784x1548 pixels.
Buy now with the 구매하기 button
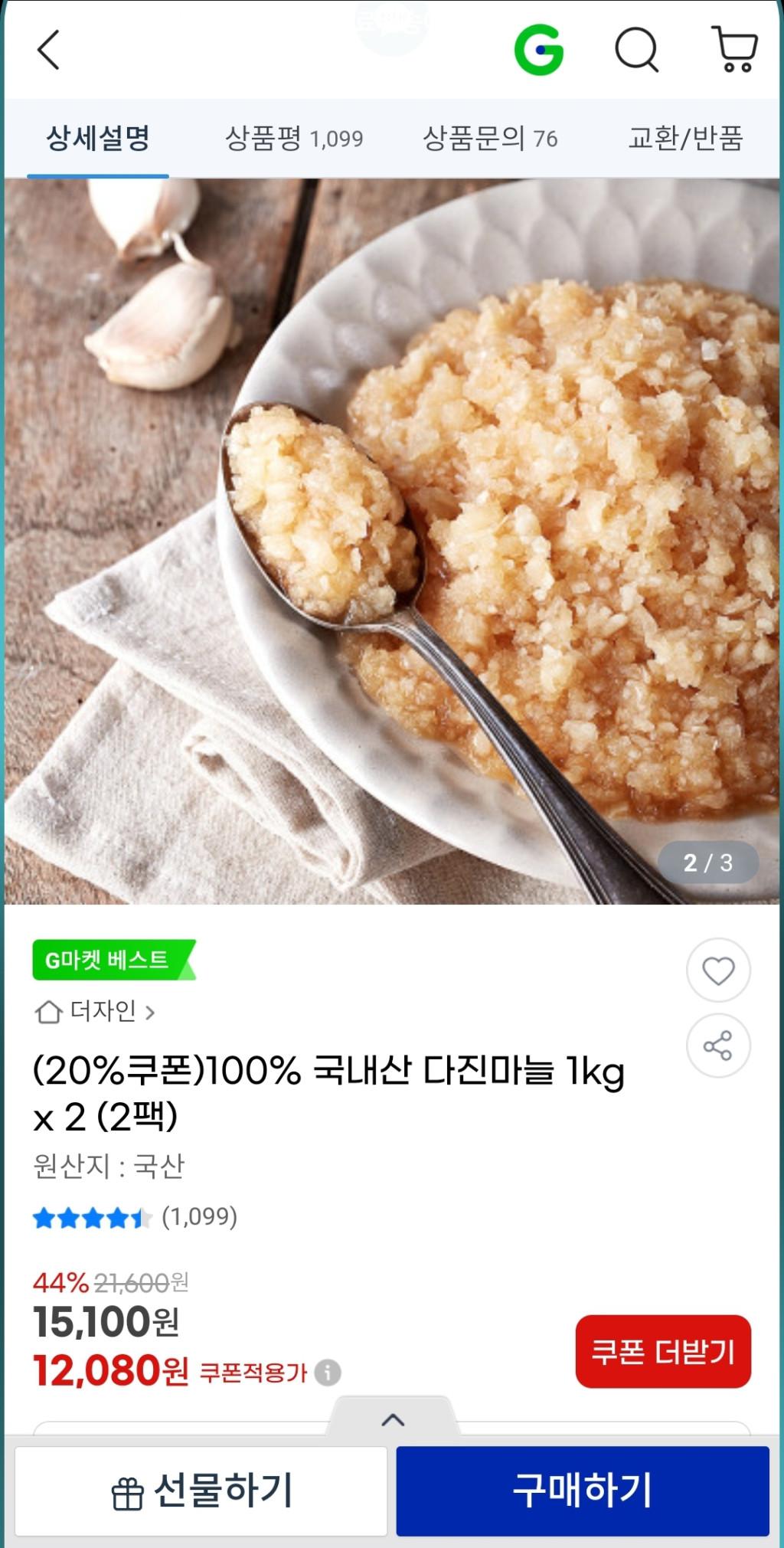coord(583,1491)
